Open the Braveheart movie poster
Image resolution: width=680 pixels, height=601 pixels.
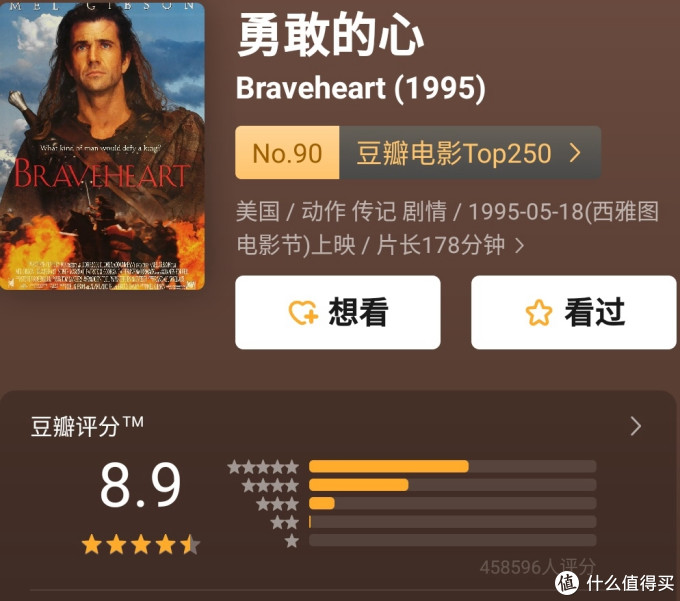click(102, 146)
